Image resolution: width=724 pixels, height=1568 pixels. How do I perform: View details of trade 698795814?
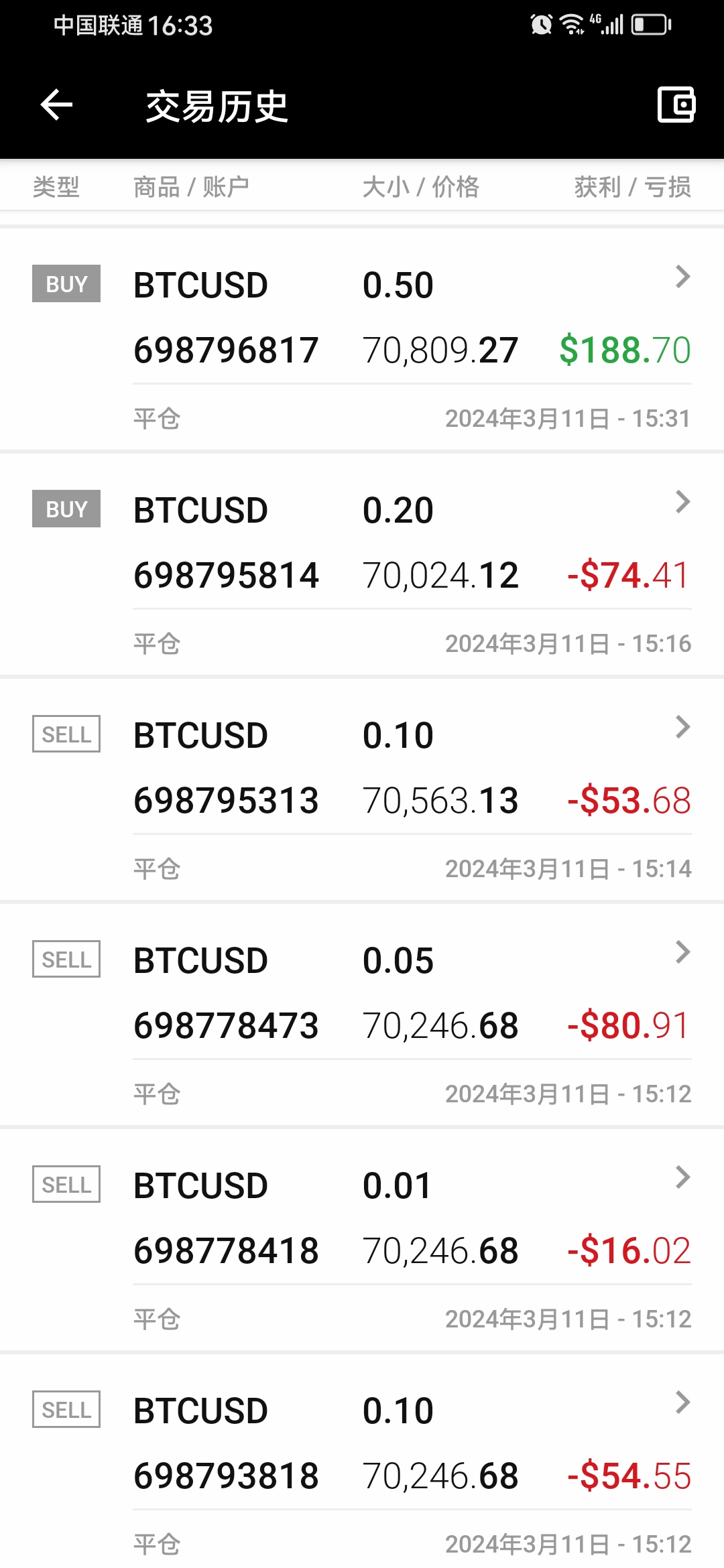click(x=362, y=565)
